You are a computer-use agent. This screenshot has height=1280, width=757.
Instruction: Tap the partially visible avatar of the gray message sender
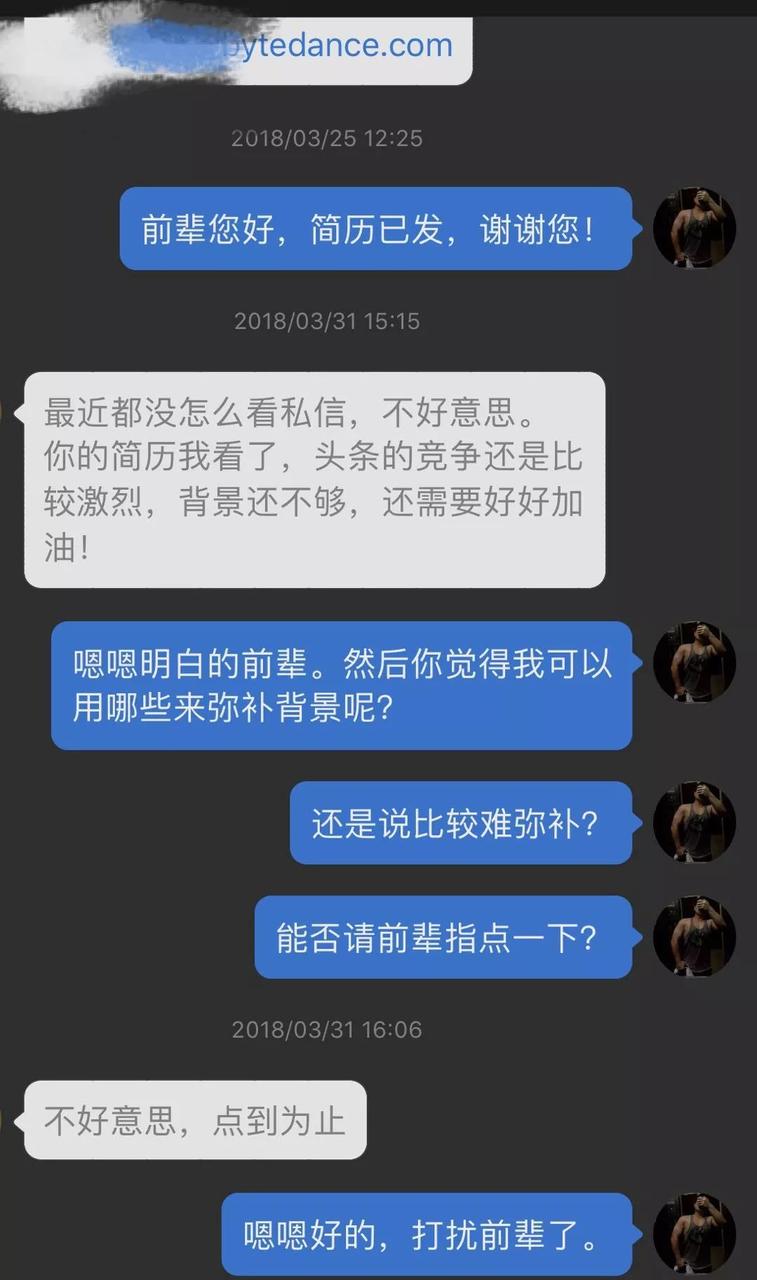click(x=5, y=410)
